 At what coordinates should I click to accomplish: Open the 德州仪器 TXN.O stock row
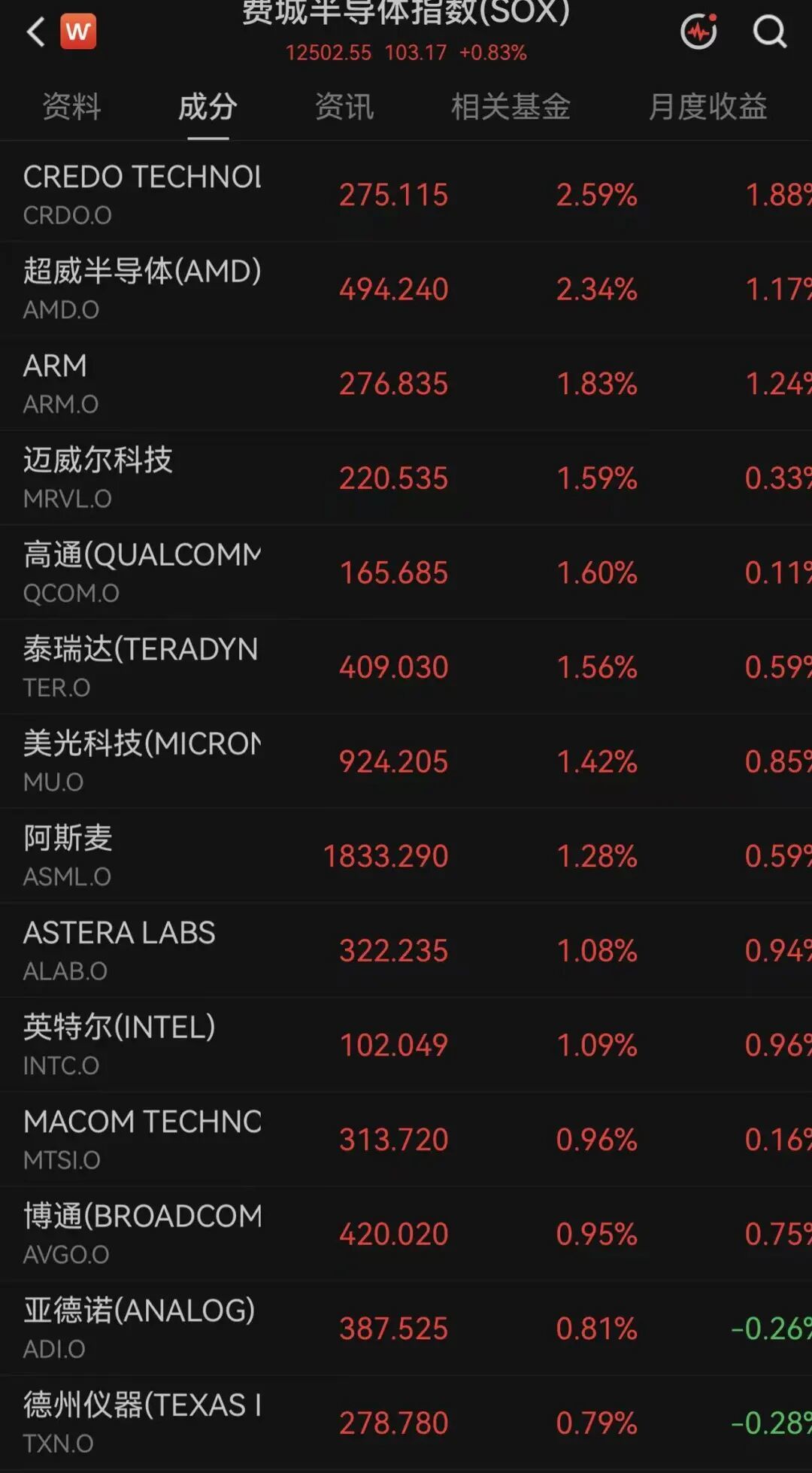(406, 1423)
